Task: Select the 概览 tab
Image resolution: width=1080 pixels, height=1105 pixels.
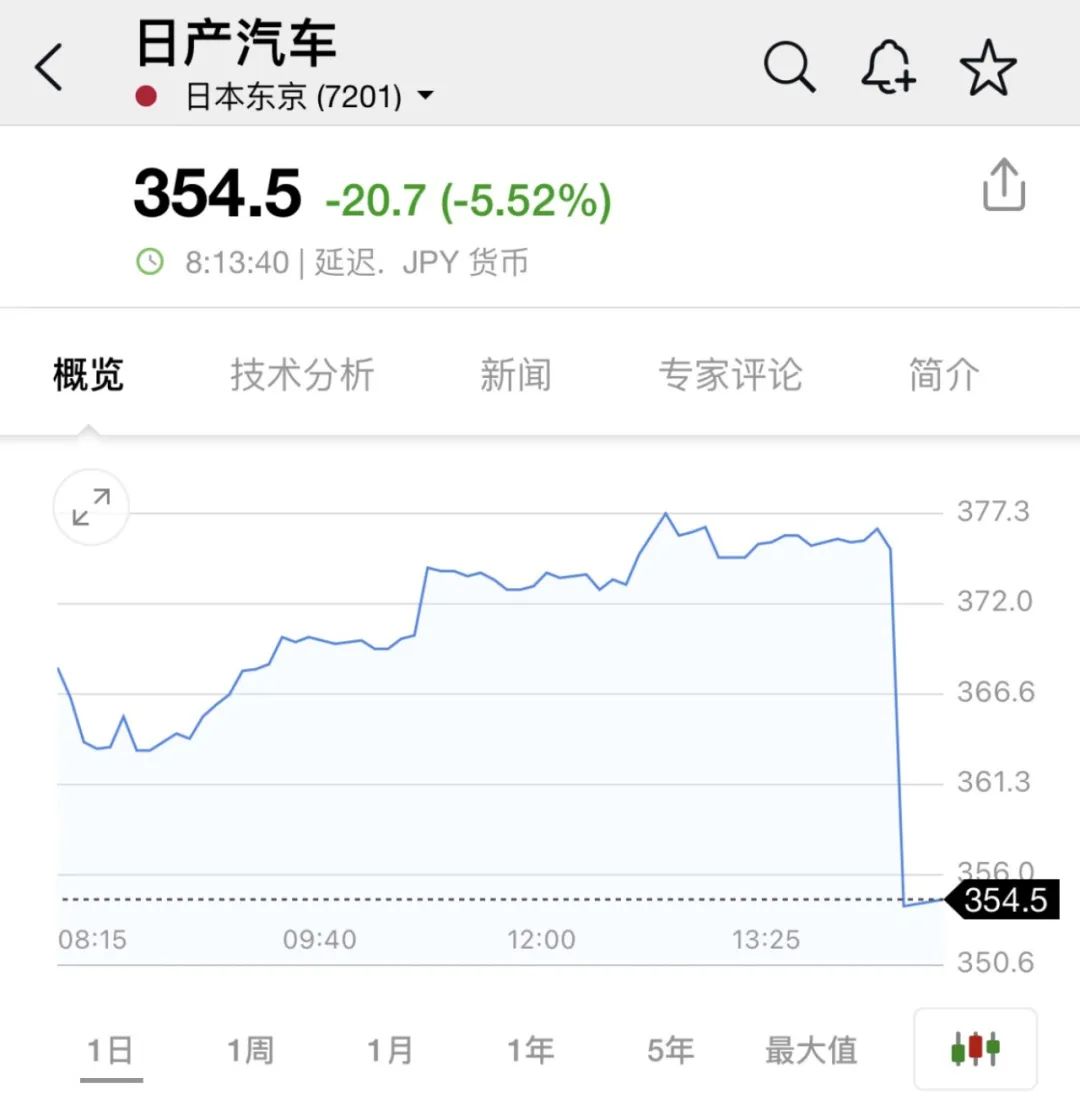Action: (88, 375)
